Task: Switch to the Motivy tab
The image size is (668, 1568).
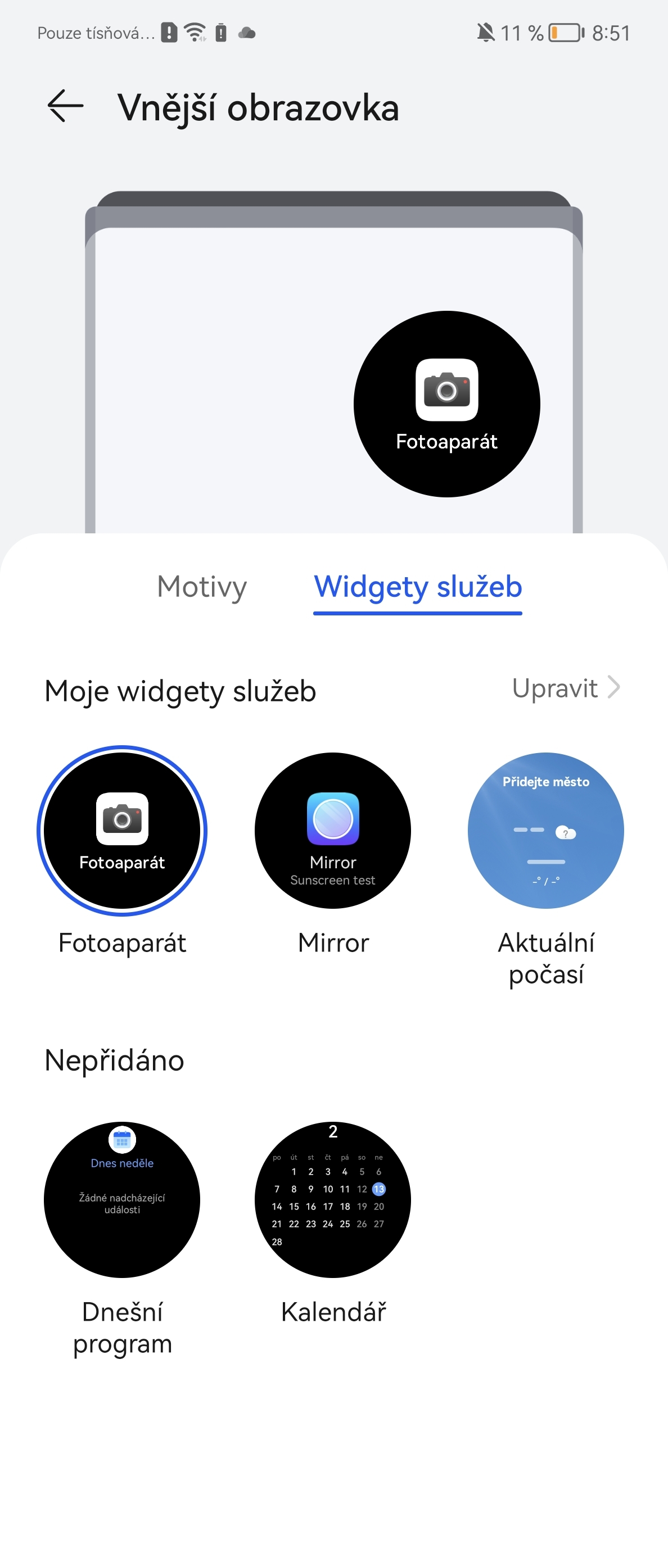Action: tap(201, 587)
